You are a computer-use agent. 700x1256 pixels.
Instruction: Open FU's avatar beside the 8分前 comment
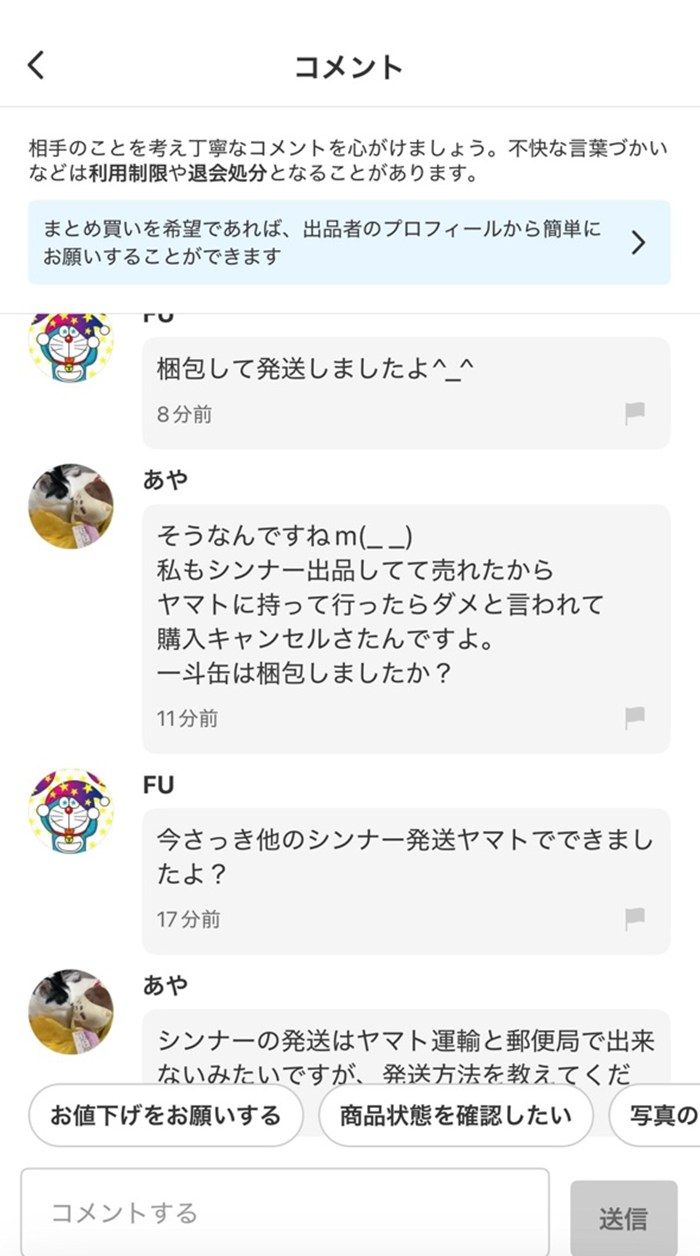70,348
